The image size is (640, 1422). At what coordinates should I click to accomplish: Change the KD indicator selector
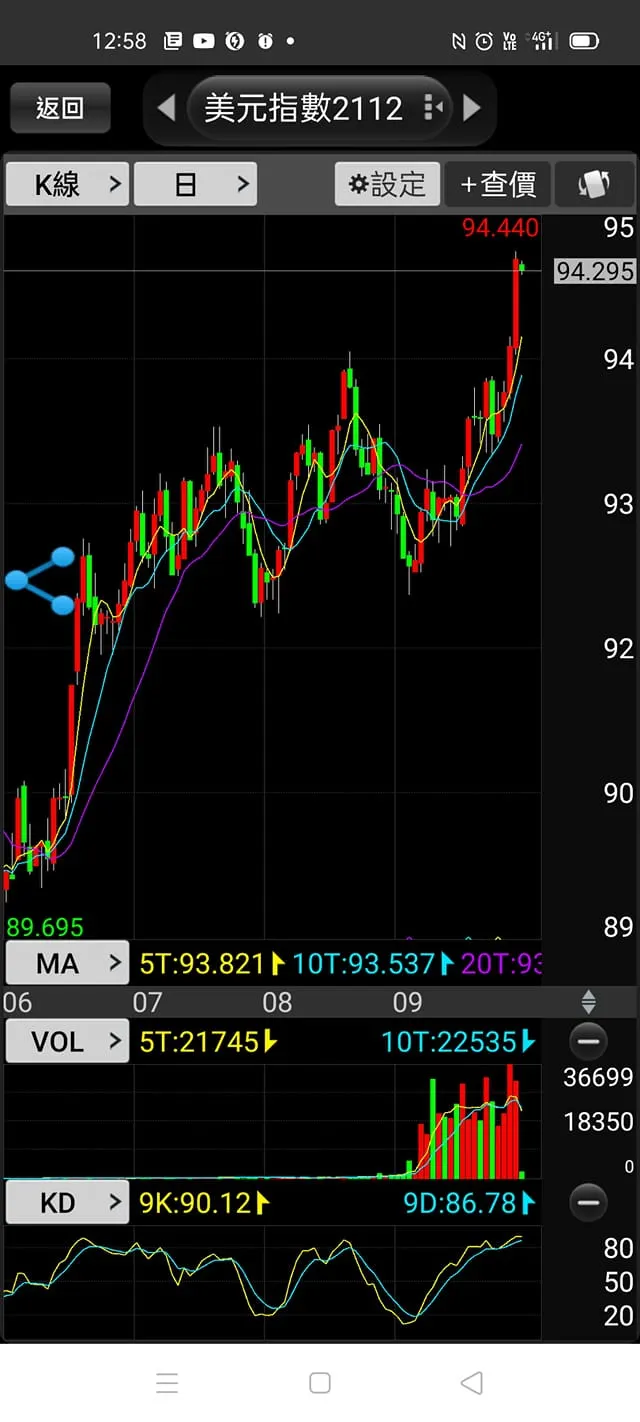click(x=67, y=1202)
